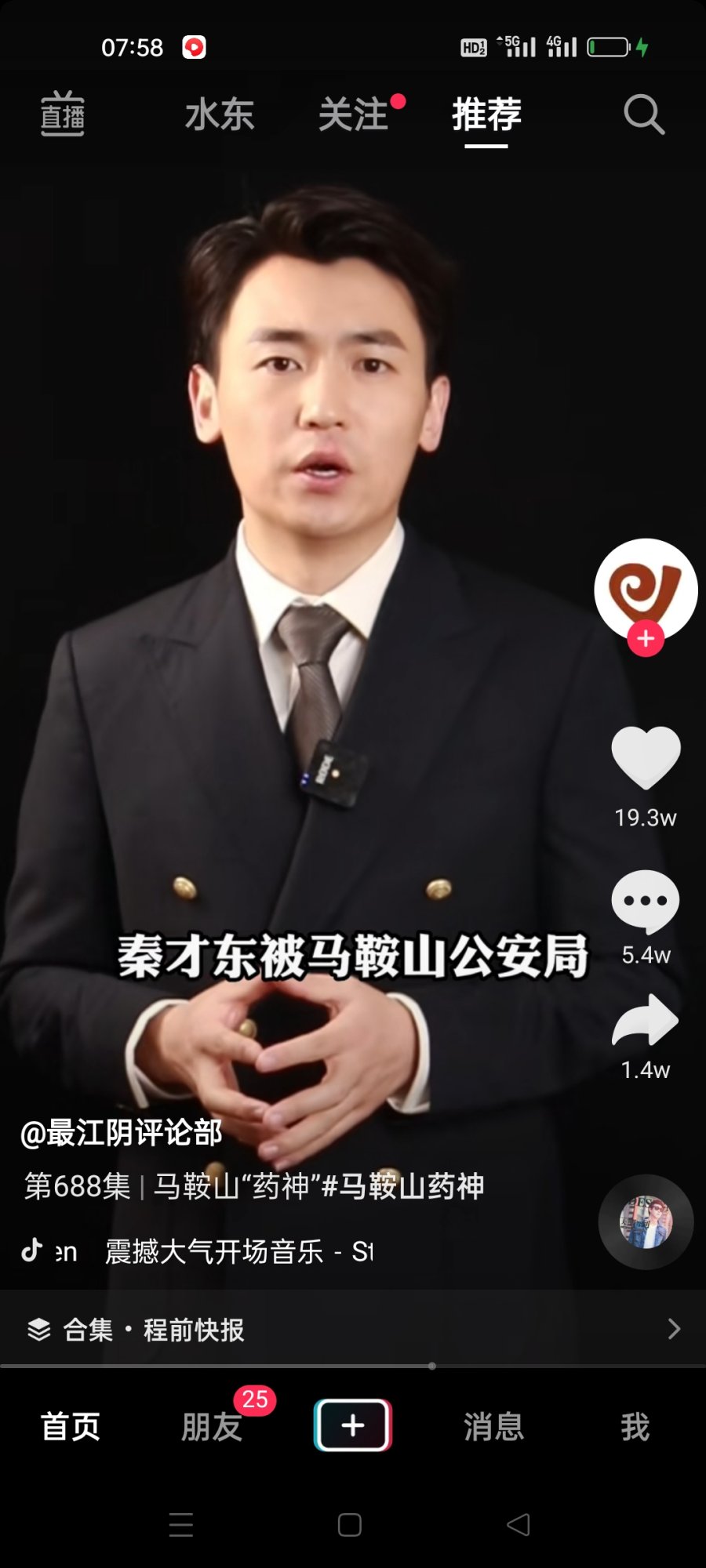Switch to the 水东 tab

pyautogui.click(x=220, y=114)
